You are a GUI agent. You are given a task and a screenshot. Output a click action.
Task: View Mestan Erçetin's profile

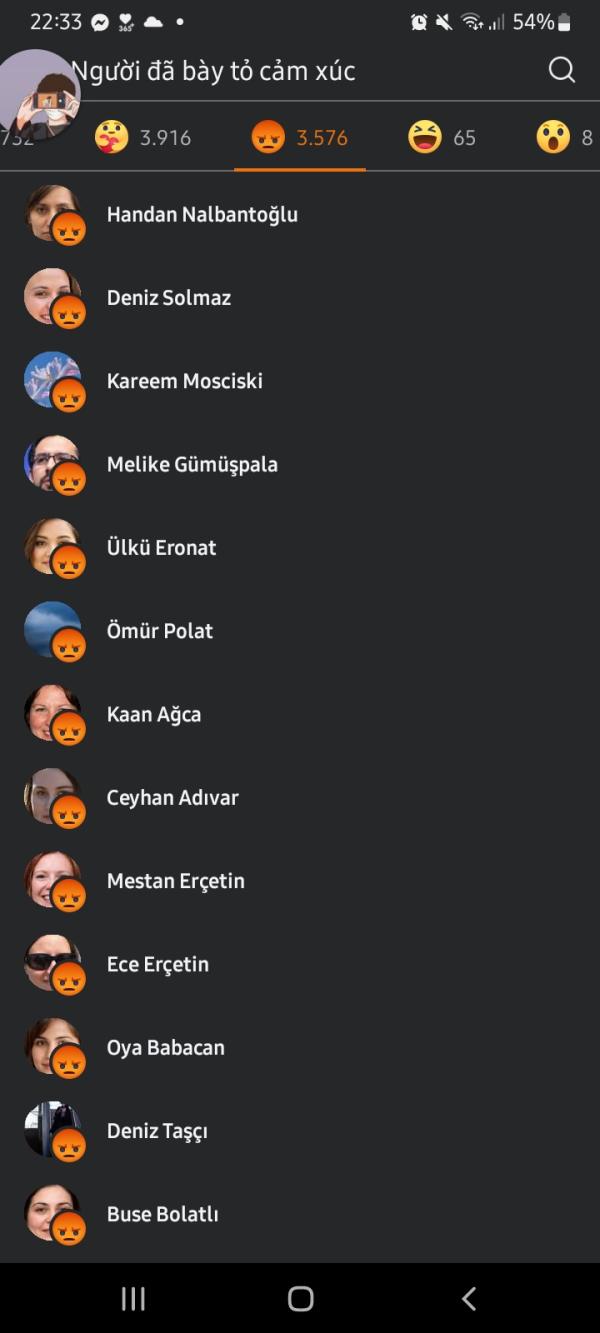(x=175, y=881)
